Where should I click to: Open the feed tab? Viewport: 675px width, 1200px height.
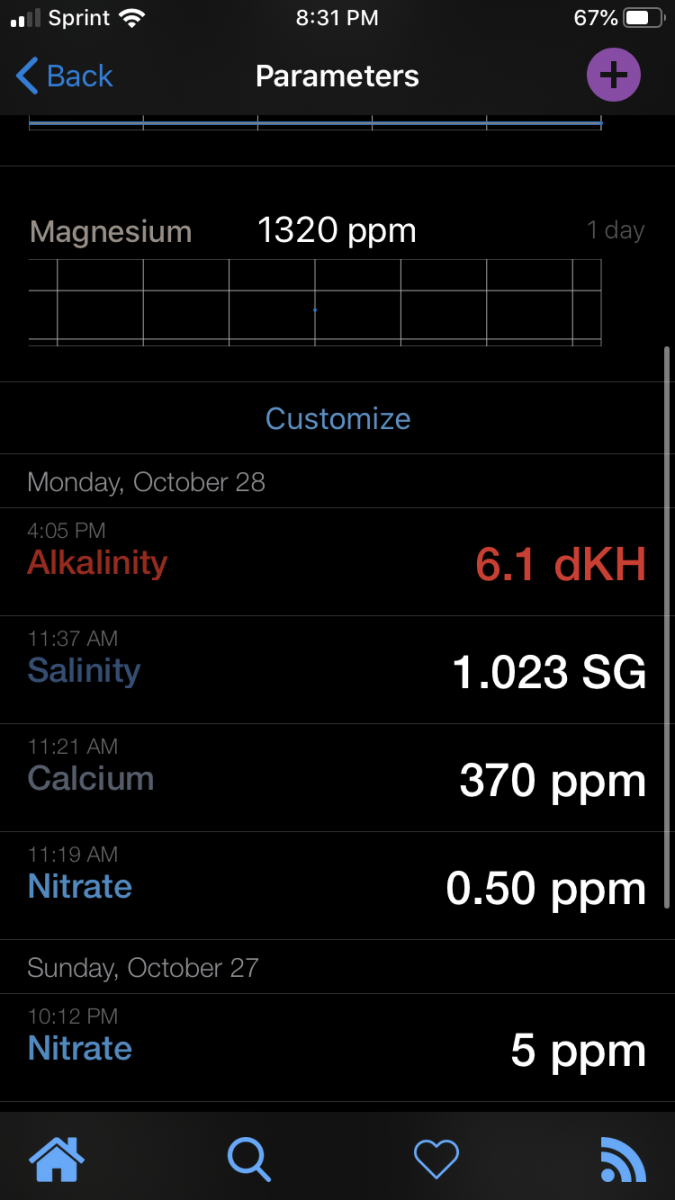pos(623,1160)
